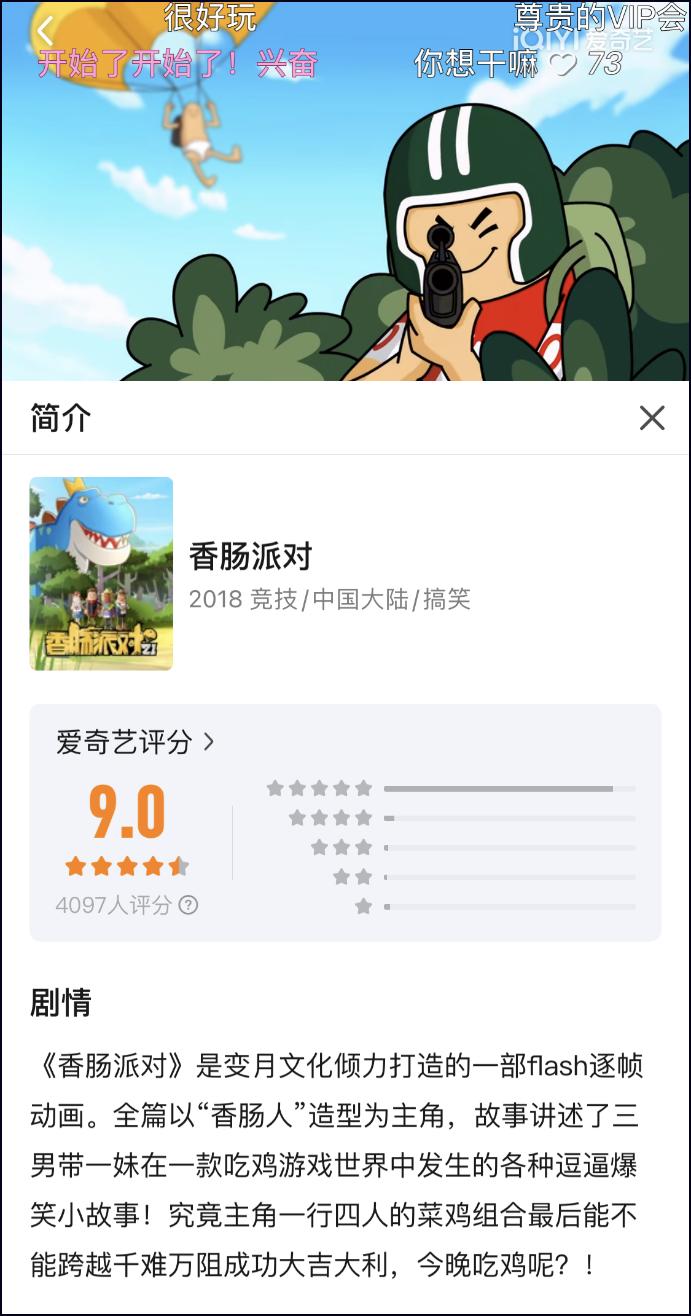
Task: Like the bullet comment 你想干嘛
Action: [x=566, y=65]
